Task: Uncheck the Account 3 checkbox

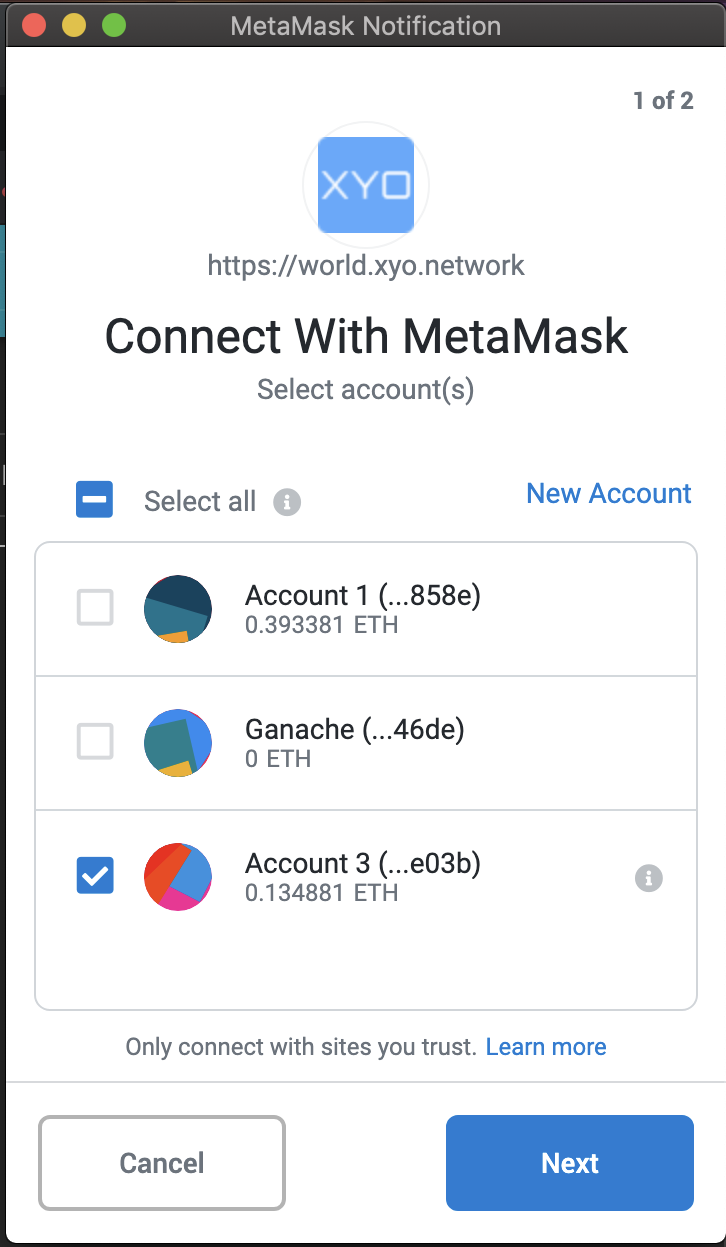Action: [95, 876]
